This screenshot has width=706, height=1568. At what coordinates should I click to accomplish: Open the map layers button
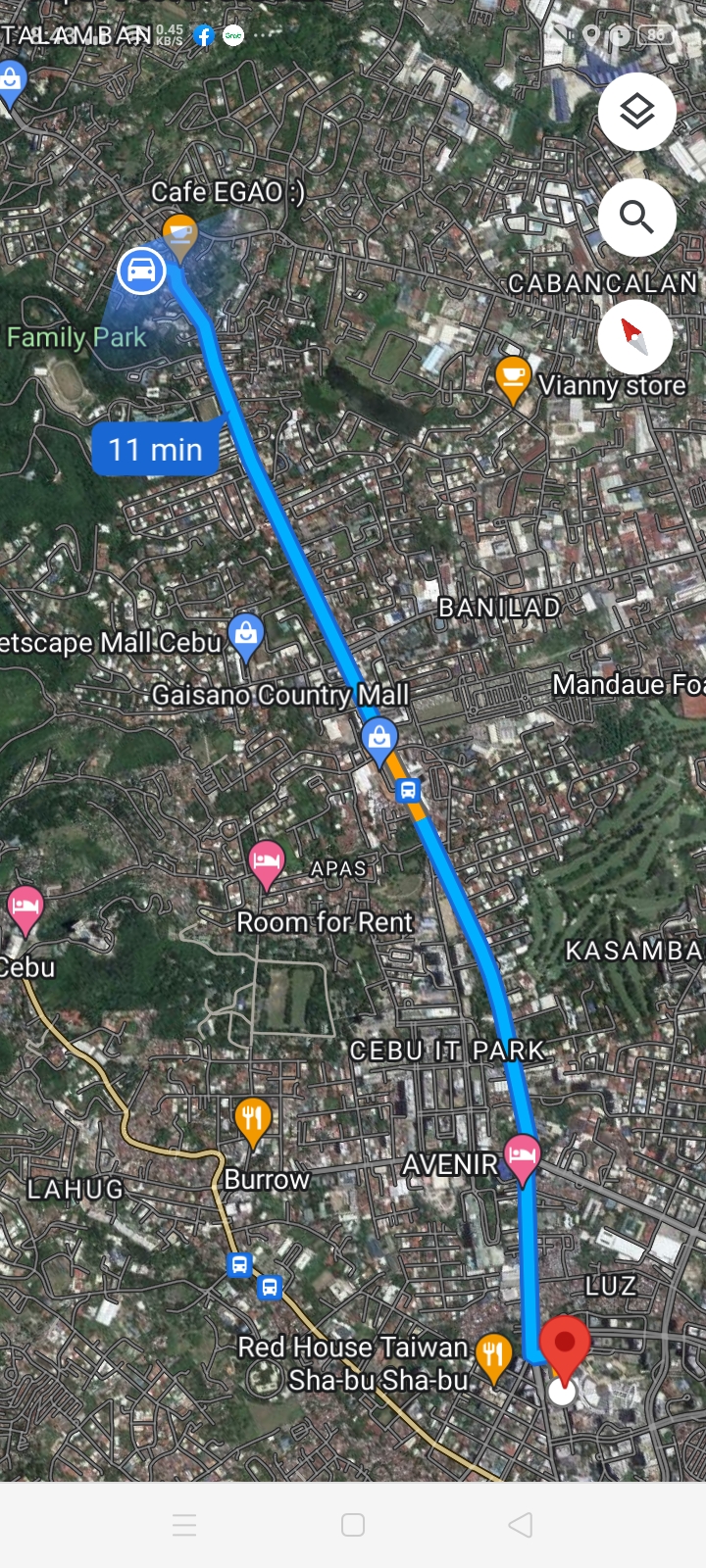click(636, 112)
